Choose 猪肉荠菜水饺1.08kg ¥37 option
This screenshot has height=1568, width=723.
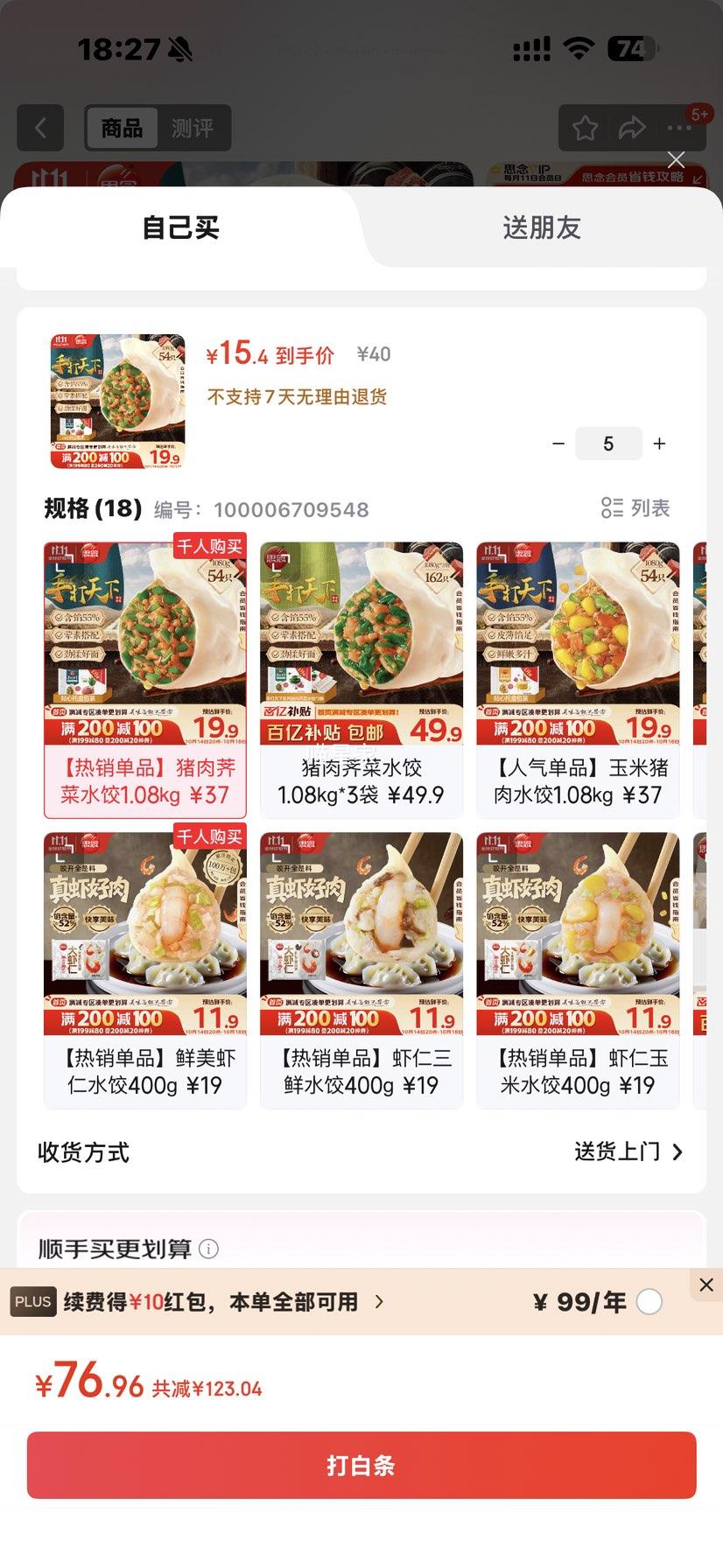[145, 679]
